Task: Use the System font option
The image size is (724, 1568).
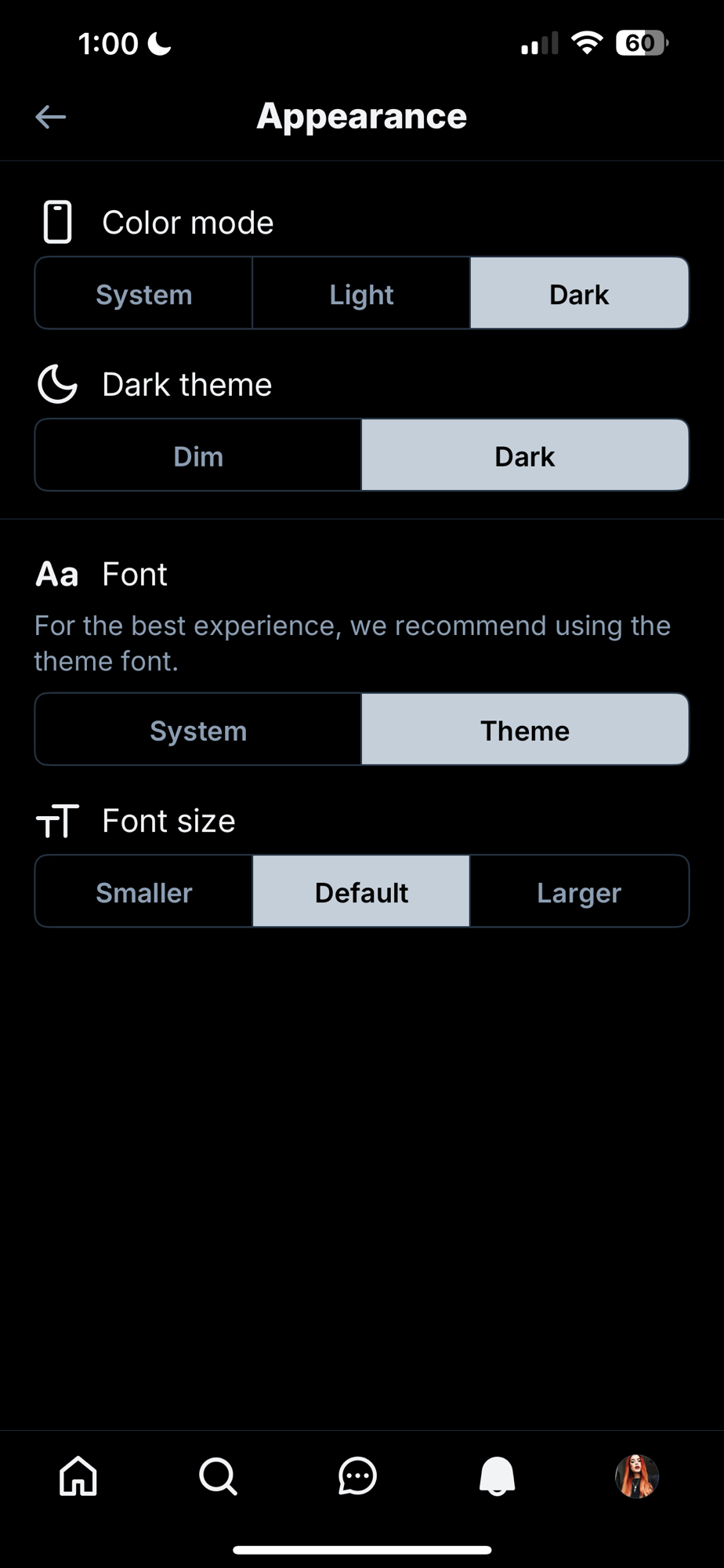Action: (x=198, y=730)
